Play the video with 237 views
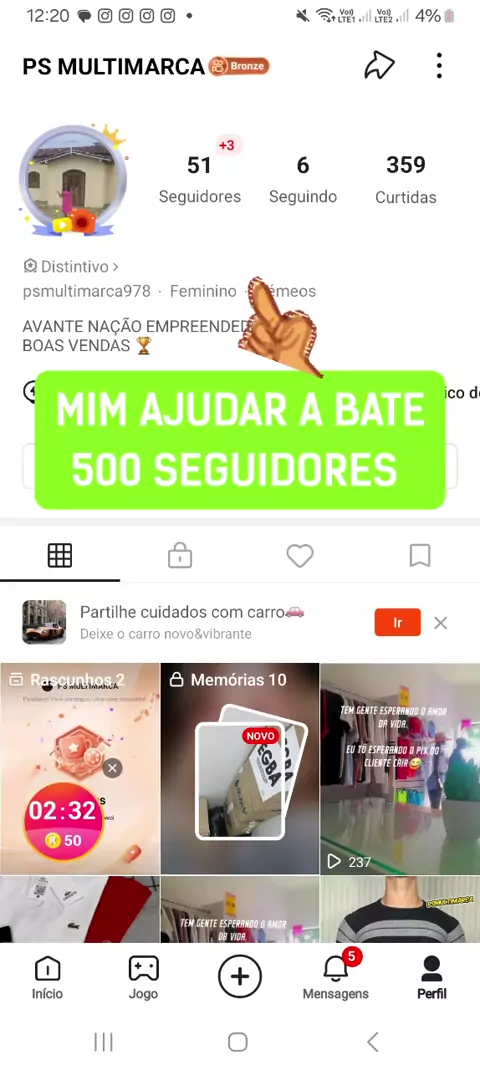 click(x=400, y=768)
